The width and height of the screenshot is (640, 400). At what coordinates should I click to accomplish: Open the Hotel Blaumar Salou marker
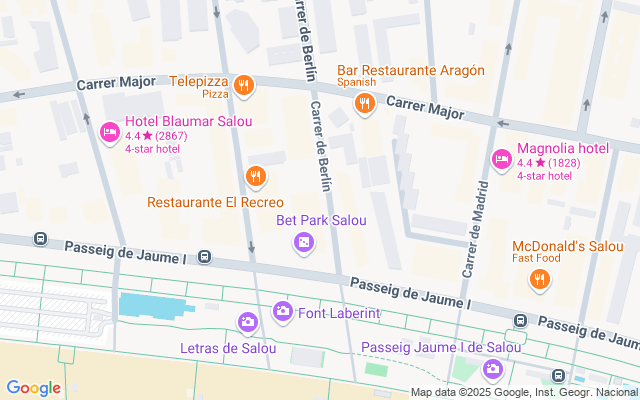click(110, 131)
